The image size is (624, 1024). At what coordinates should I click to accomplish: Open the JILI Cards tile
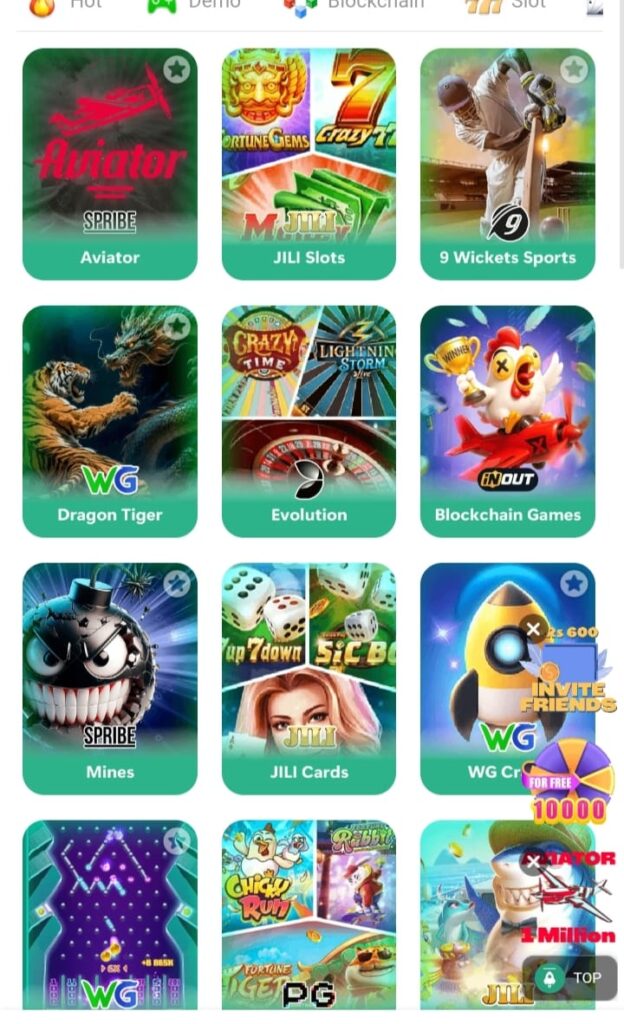(309, 678)
